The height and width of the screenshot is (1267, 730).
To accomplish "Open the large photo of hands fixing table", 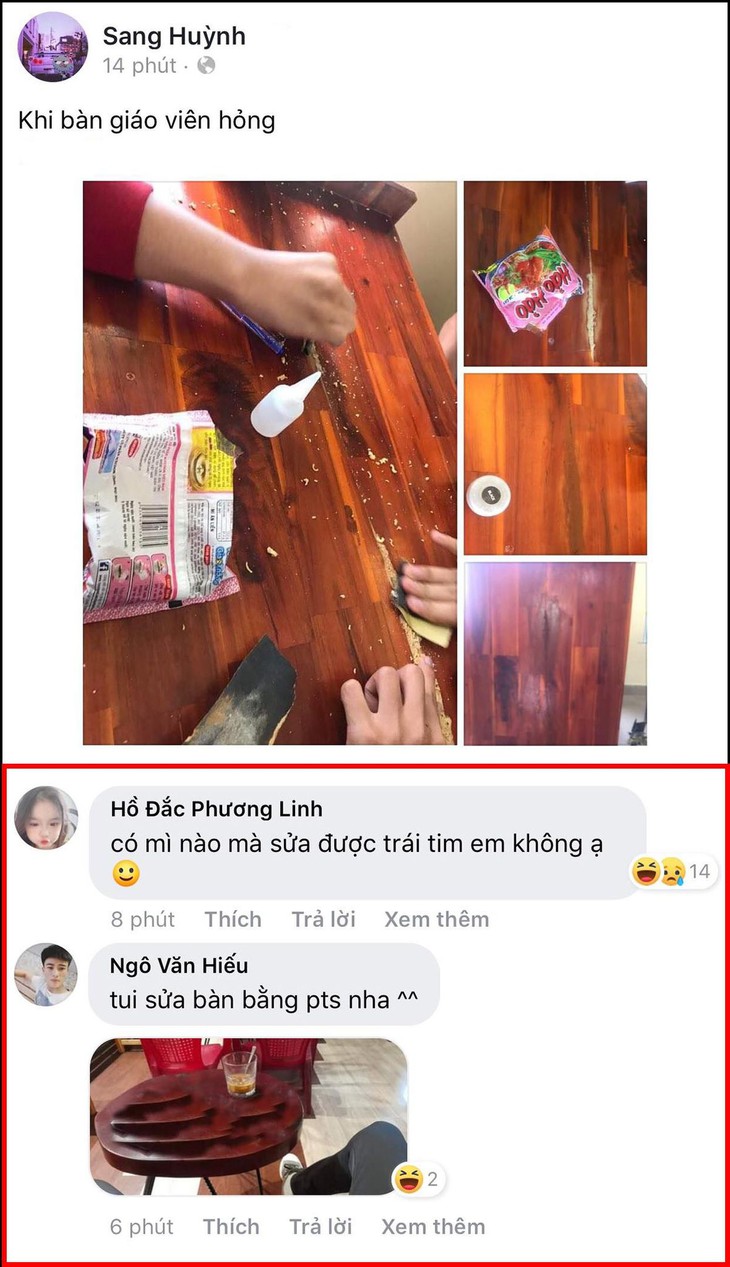I will [269, 462].
